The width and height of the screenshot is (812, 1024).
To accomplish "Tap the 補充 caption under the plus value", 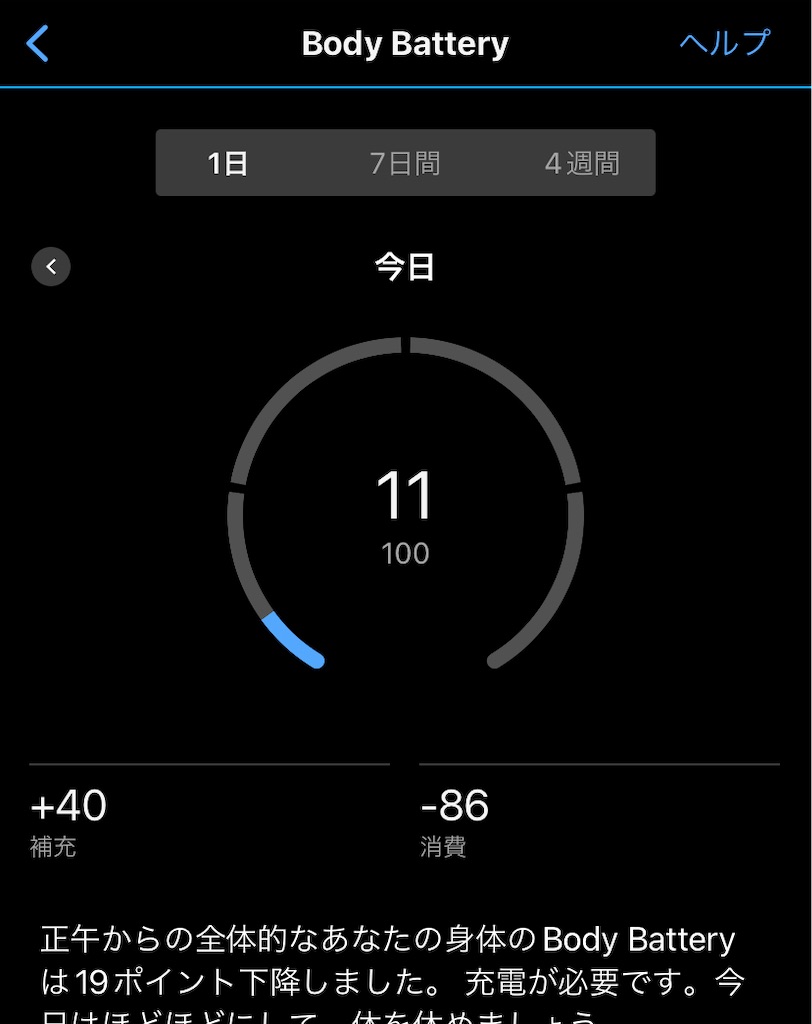I will pos(52,845).
